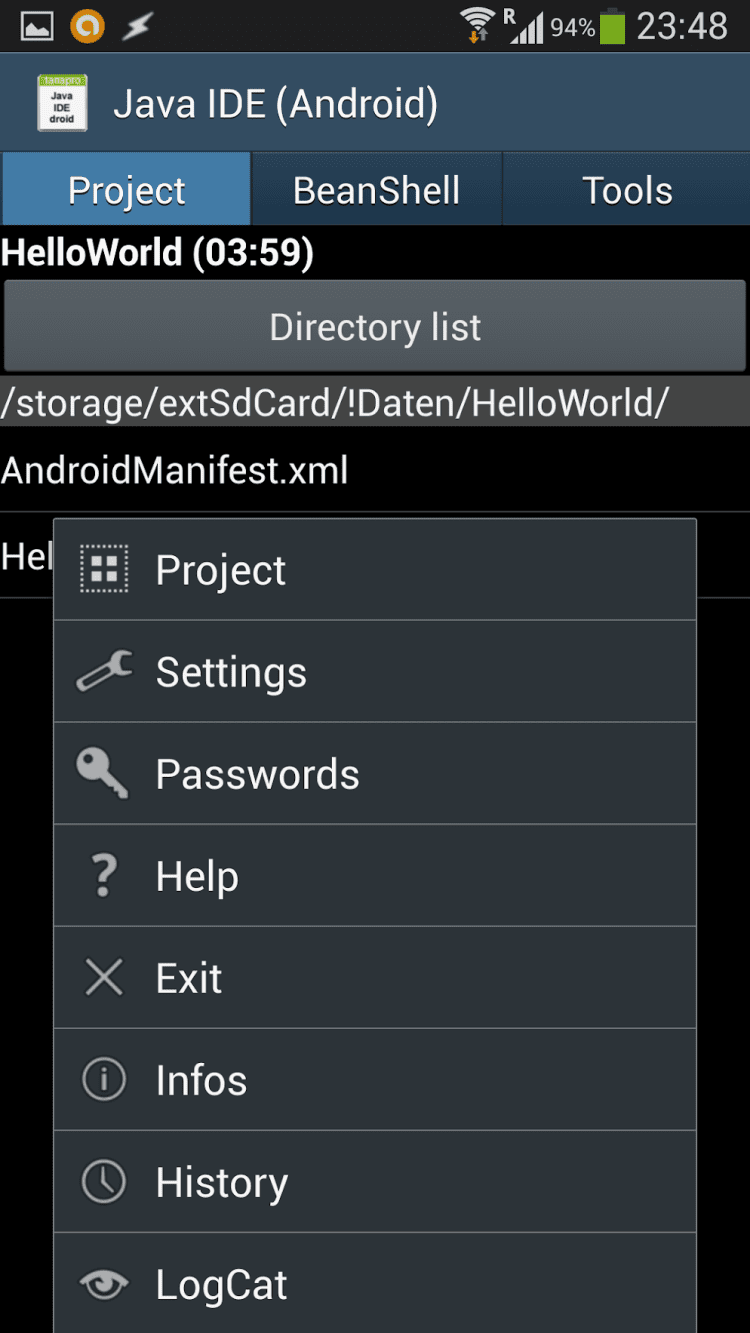This screenshot has width=750, height=1333.
Task: Tap the Directory list button
Action: (375, 327)
